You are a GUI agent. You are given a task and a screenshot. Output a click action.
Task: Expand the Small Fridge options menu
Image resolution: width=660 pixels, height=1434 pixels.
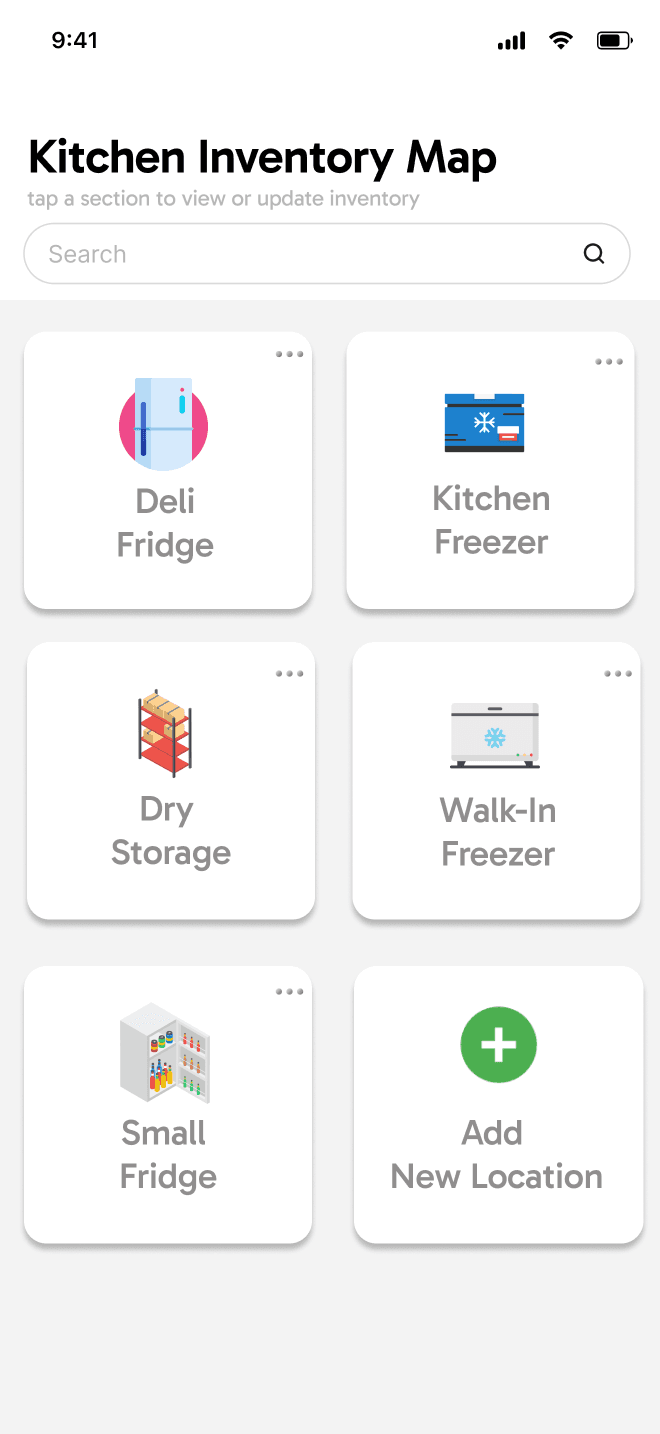click(x=289, y=992)
